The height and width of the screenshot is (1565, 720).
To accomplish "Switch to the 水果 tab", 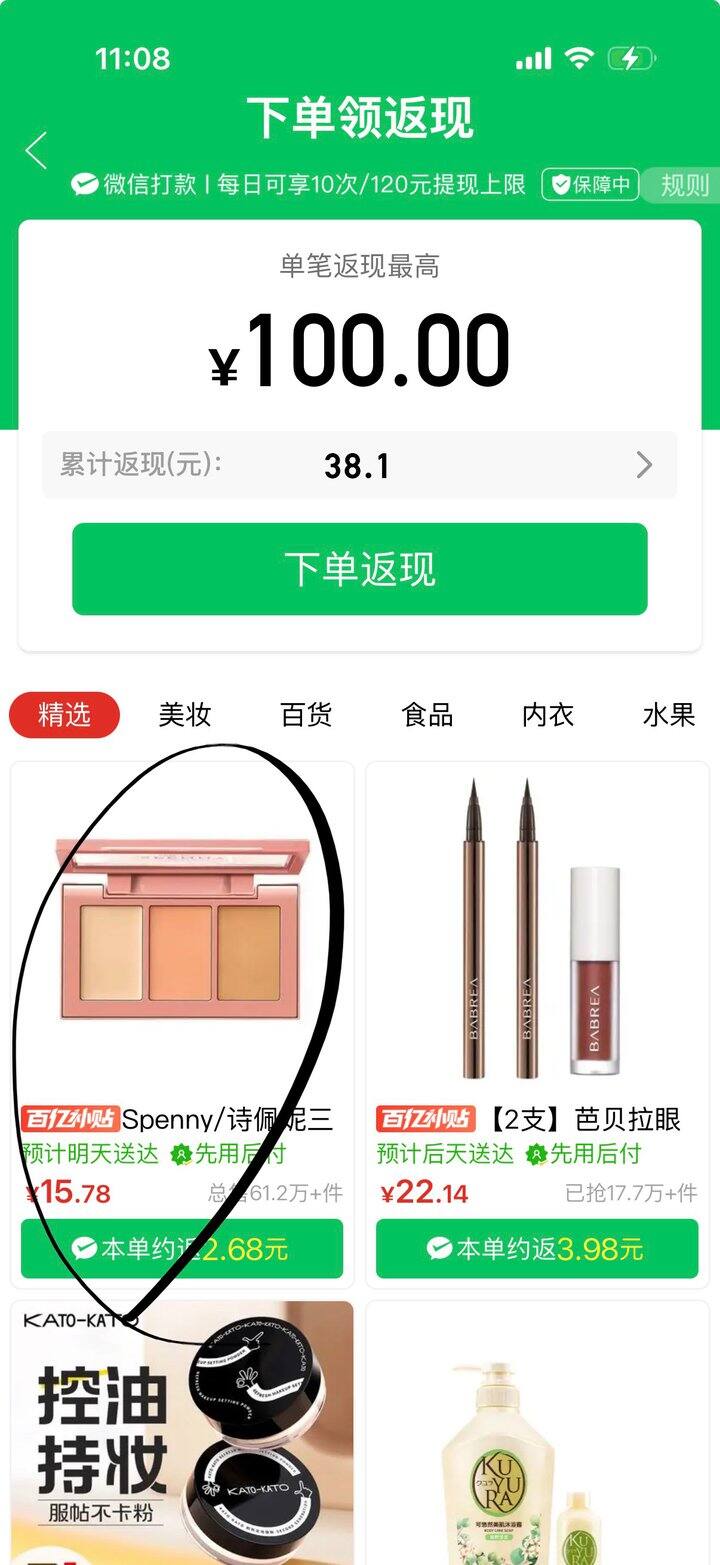I will 668,715.
